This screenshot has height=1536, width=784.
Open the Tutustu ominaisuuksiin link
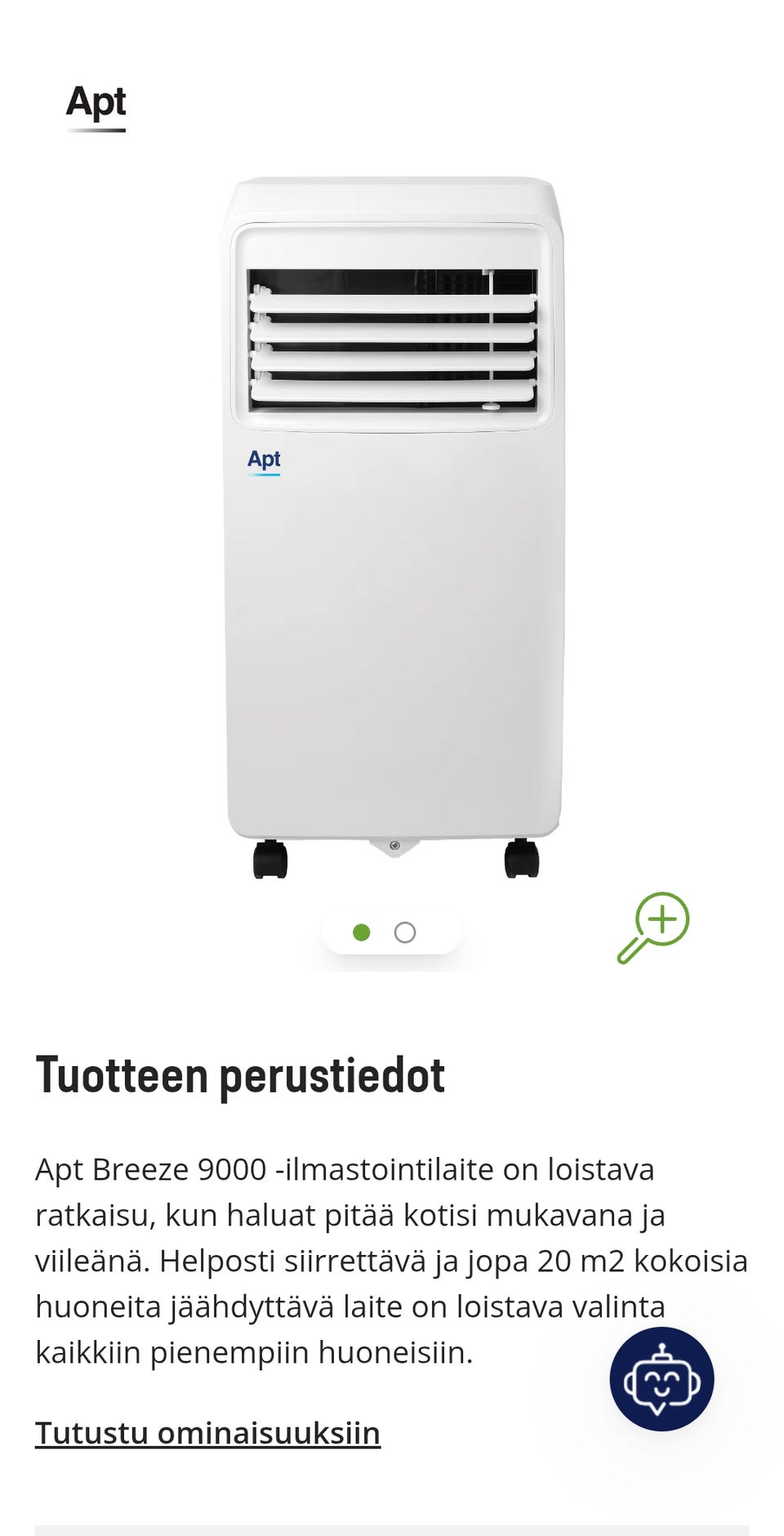(x=207, y=1433)
